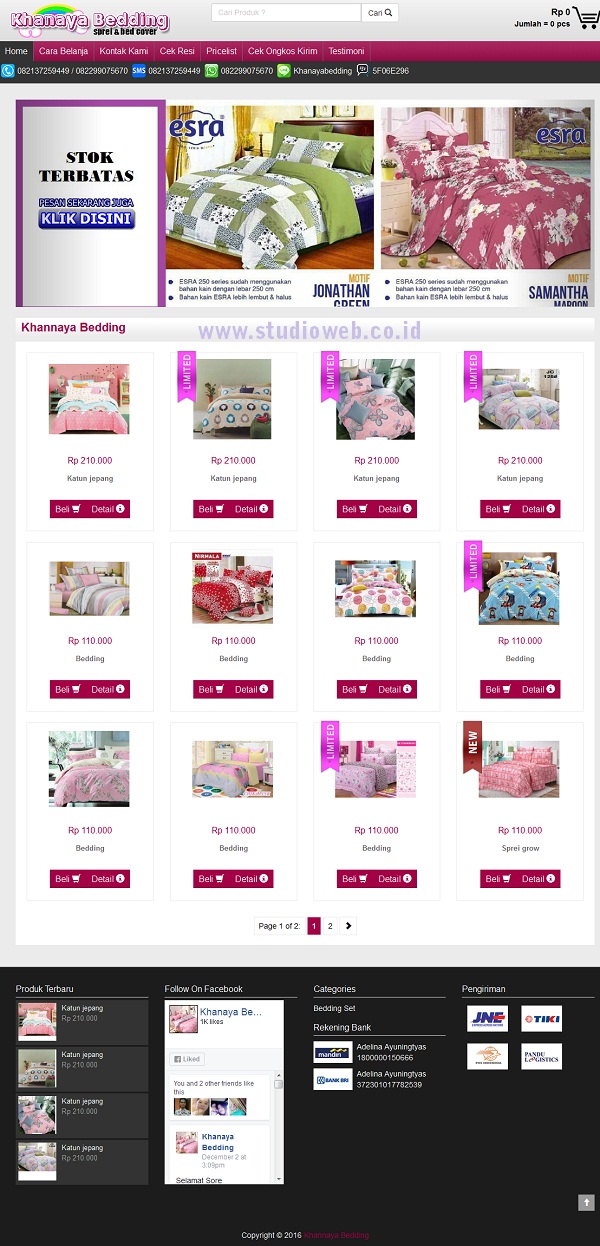The height and width of the screenshot is (1246, 600).
Task: Tap Beli on the Sprei grow product
Action: 498,879
